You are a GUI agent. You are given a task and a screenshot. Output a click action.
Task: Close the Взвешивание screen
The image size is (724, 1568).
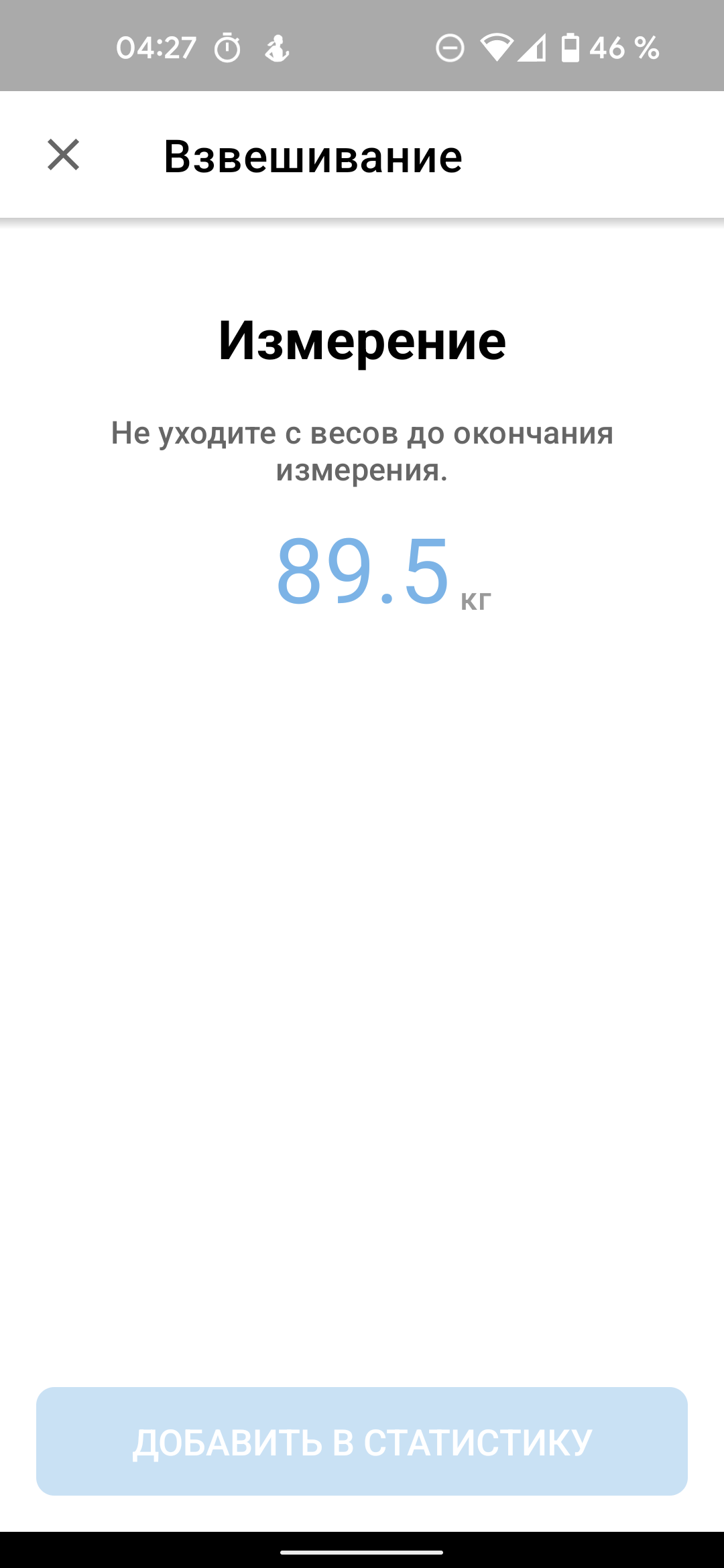pos(64,155)
